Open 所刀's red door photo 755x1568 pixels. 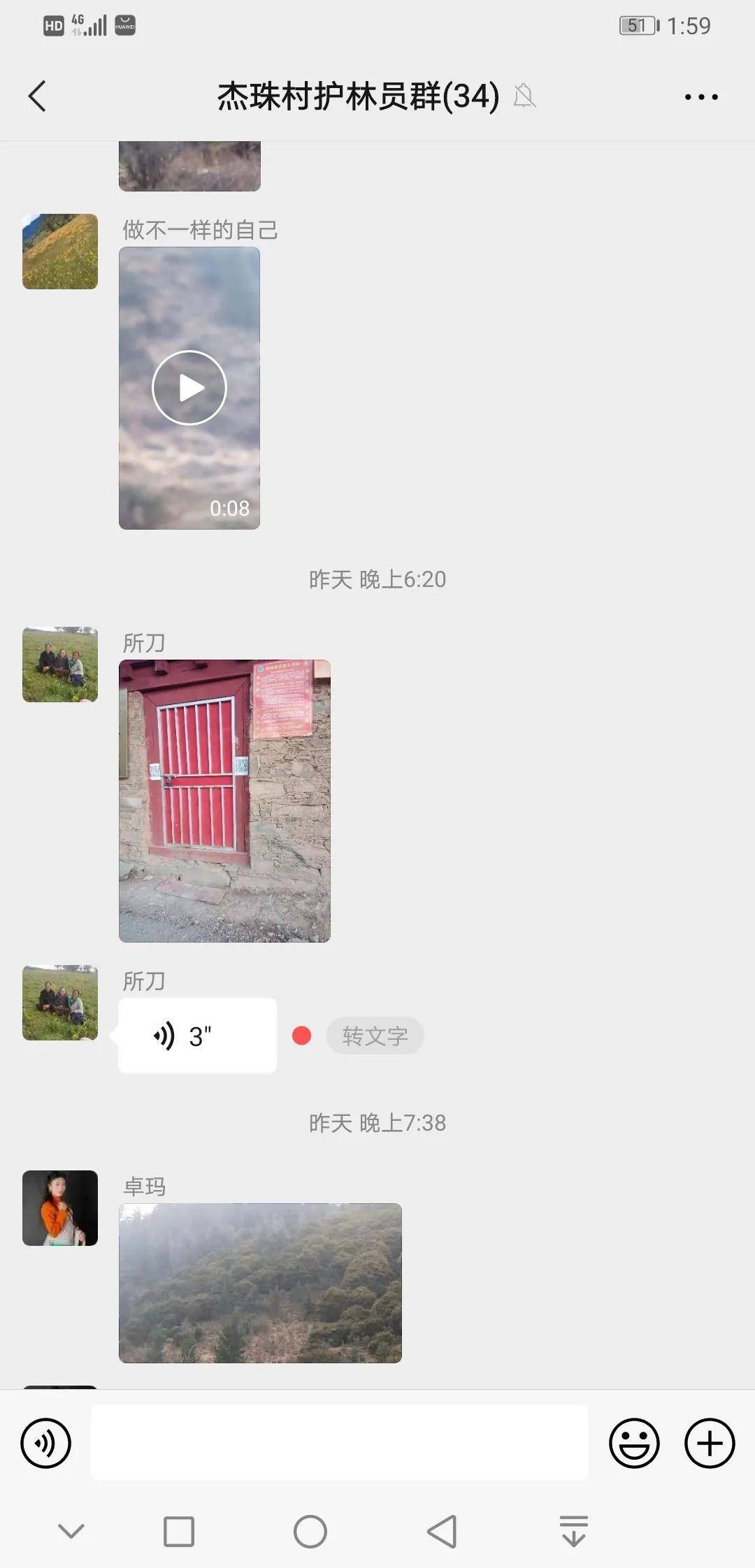coord(224,801)
